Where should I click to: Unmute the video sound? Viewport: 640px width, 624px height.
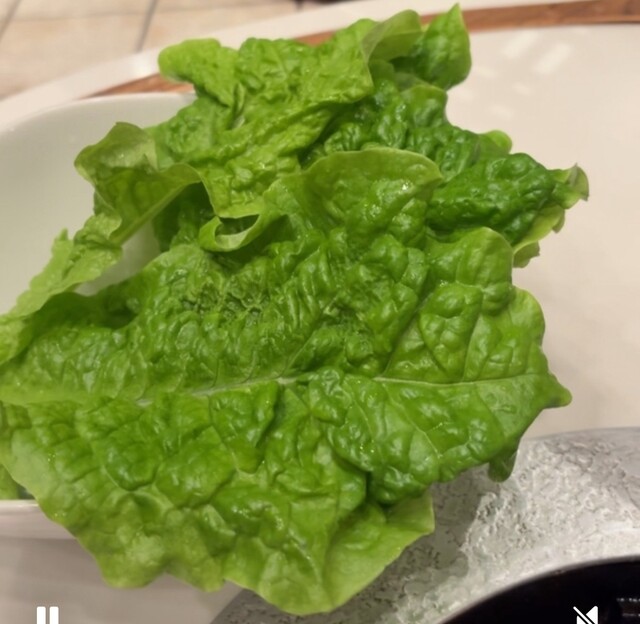click(x=585, y=614)
